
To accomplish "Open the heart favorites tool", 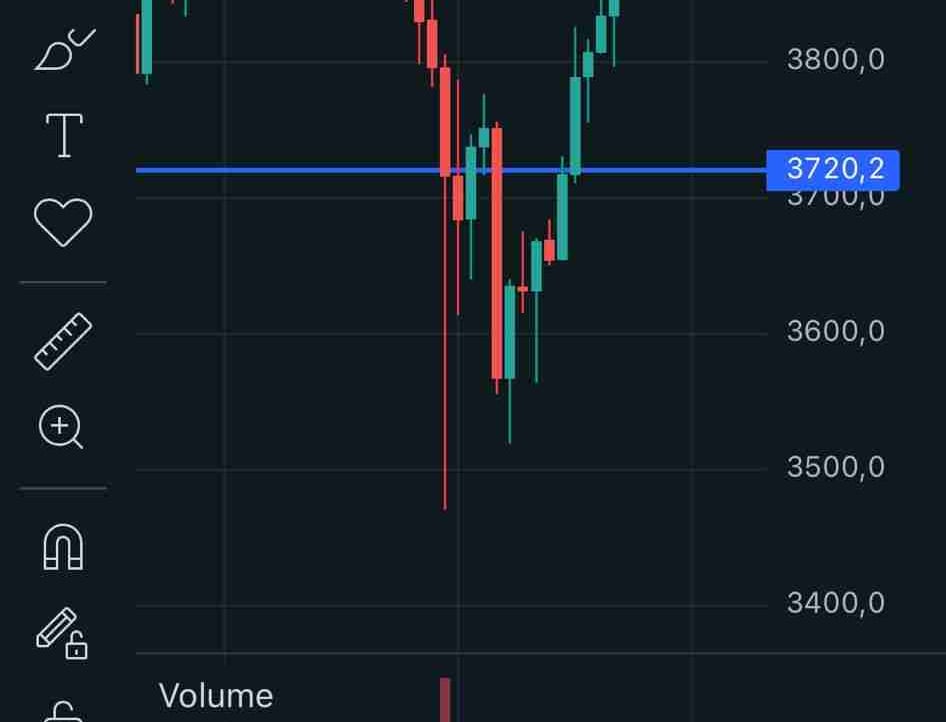I will 63,221.
